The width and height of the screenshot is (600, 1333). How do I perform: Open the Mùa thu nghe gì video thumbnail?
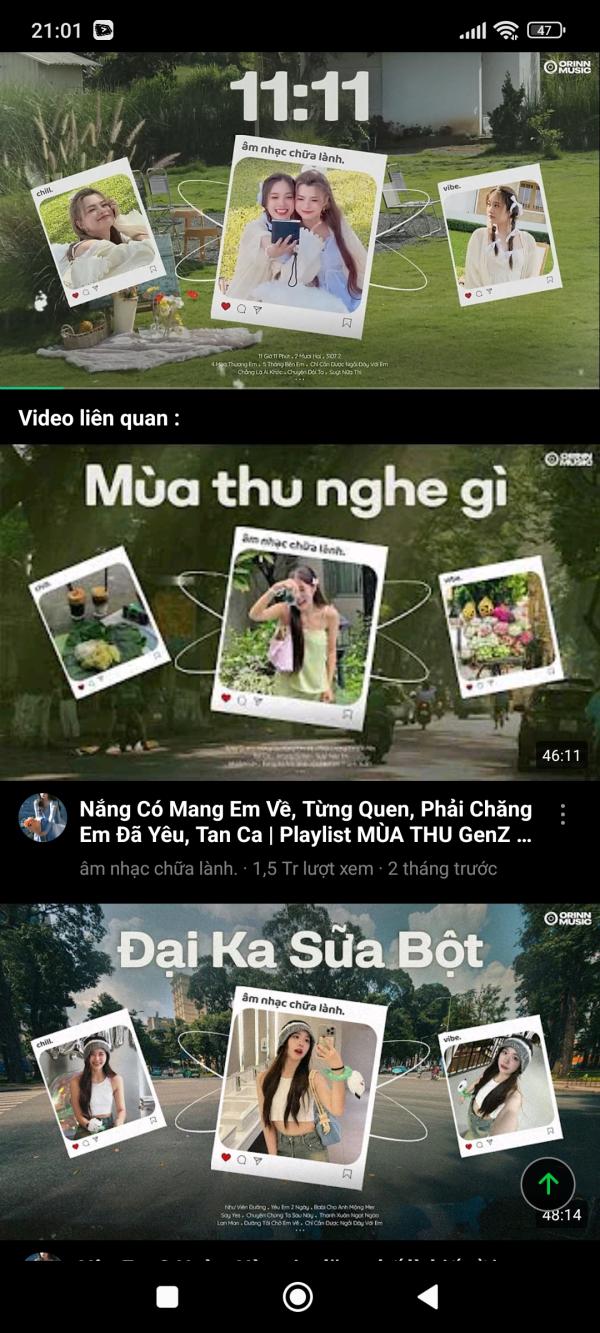(x=300, y=612)
